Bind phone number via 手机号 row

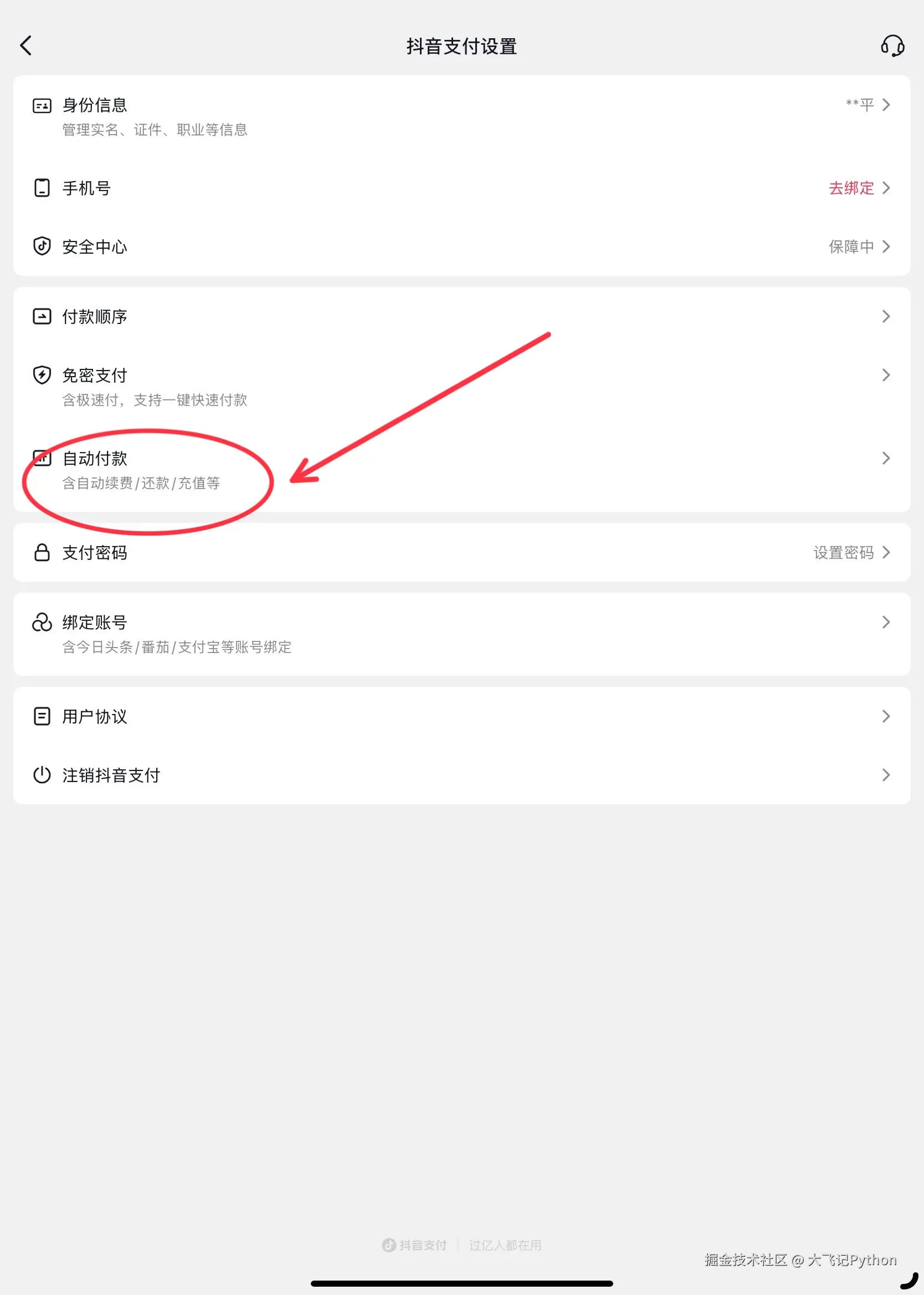(851, 188)
